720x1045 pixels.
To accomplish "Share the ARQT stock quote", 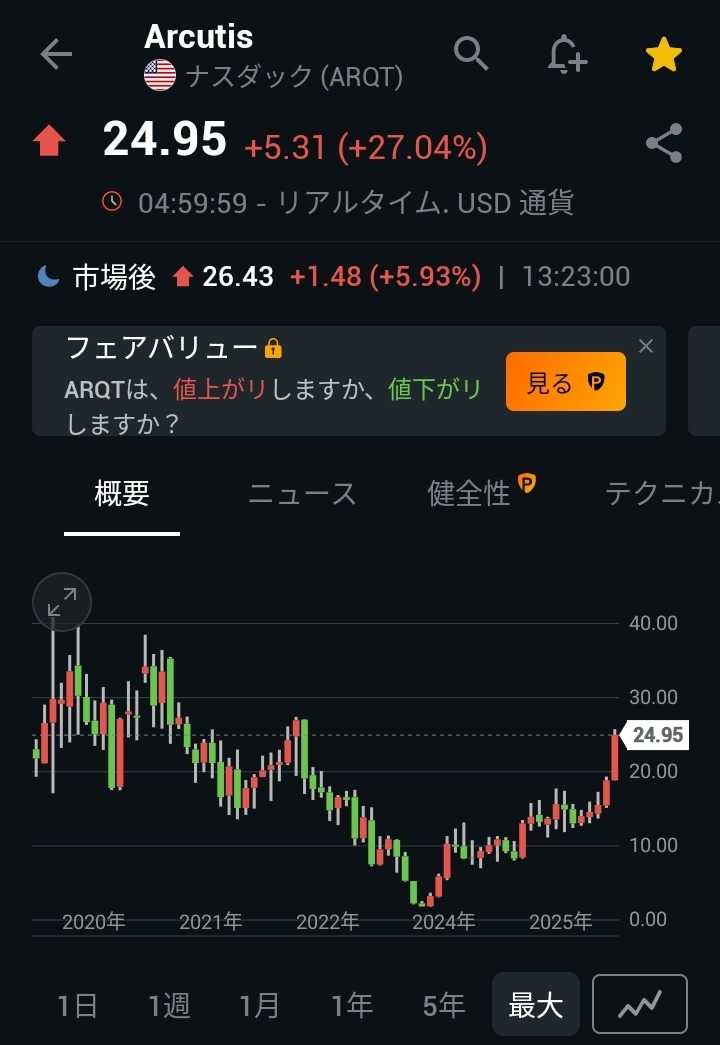I will point(664,144).
